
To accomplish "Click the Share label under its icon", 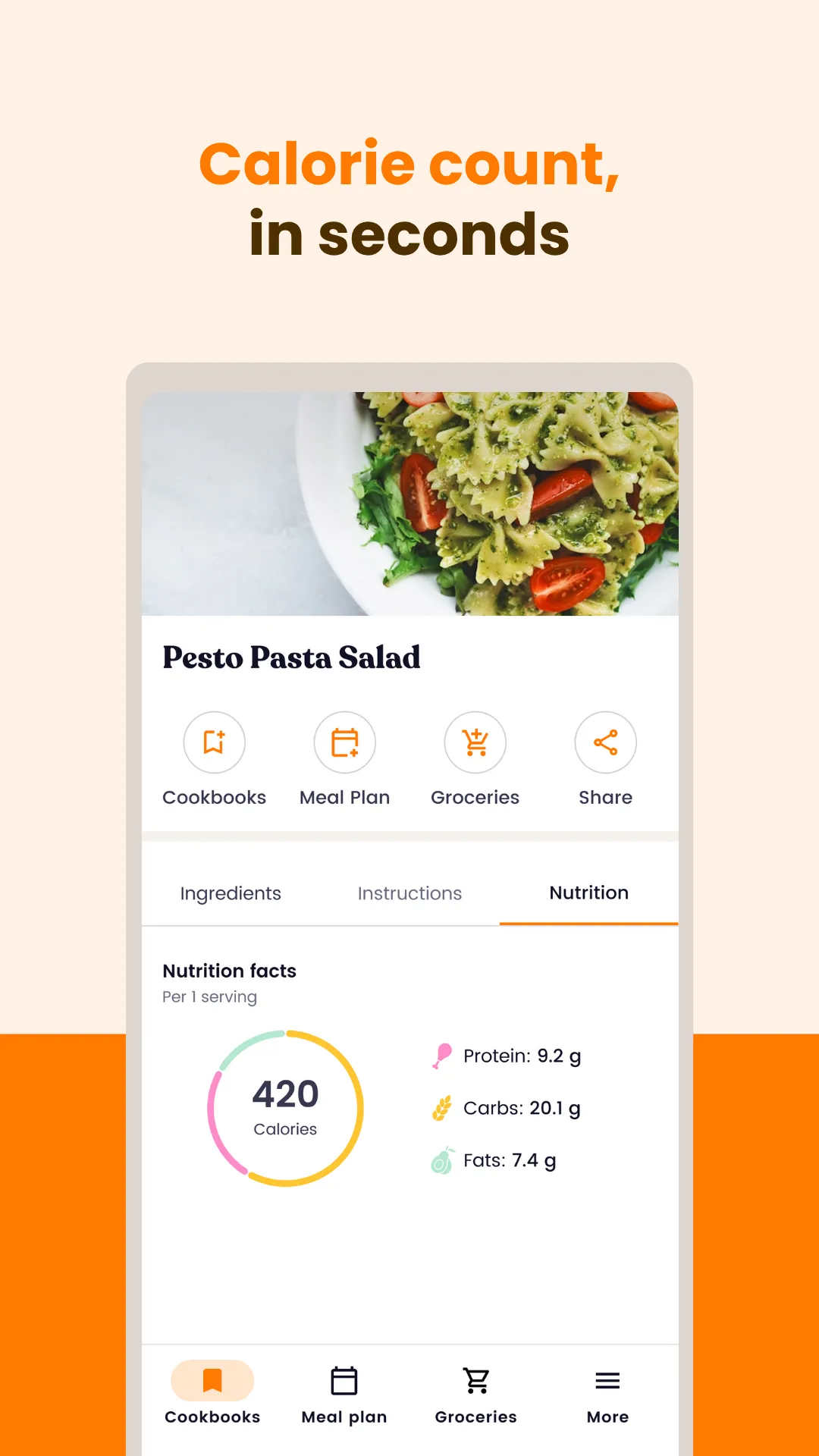I will click(x=605, y=797).
